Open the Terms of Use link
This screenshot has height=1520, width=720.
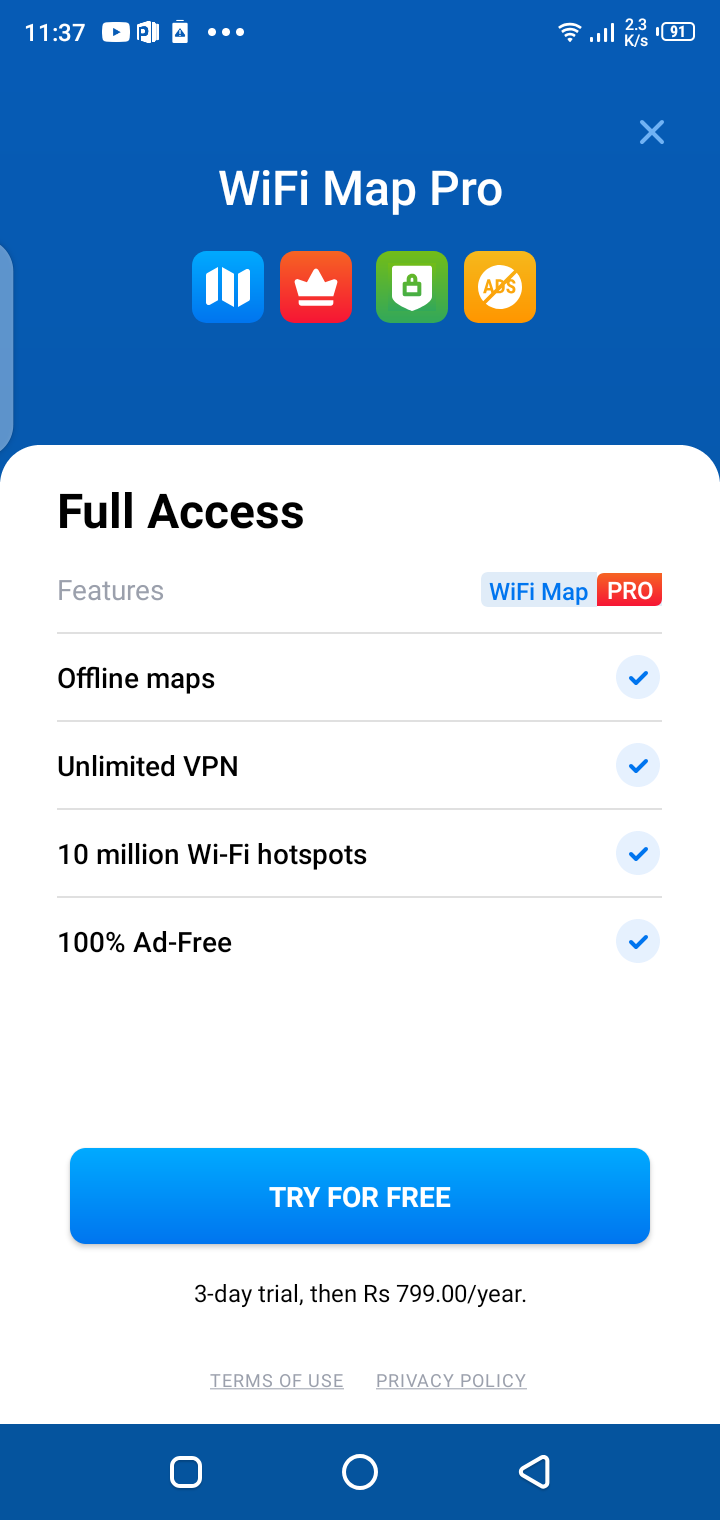pos(277,1381)
